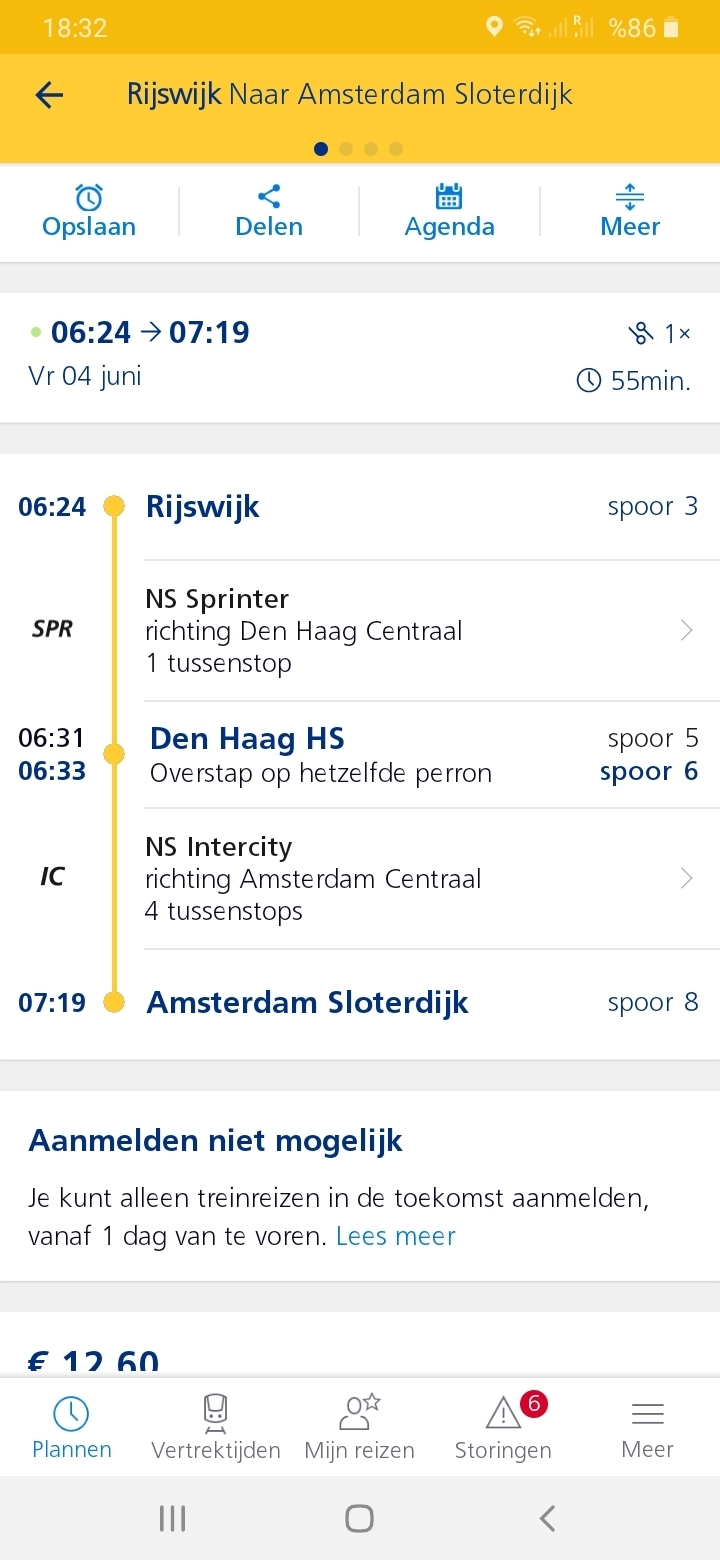Select the Plannen tab
Viewport: 720px width, 1560px height.
(72, 1428)
